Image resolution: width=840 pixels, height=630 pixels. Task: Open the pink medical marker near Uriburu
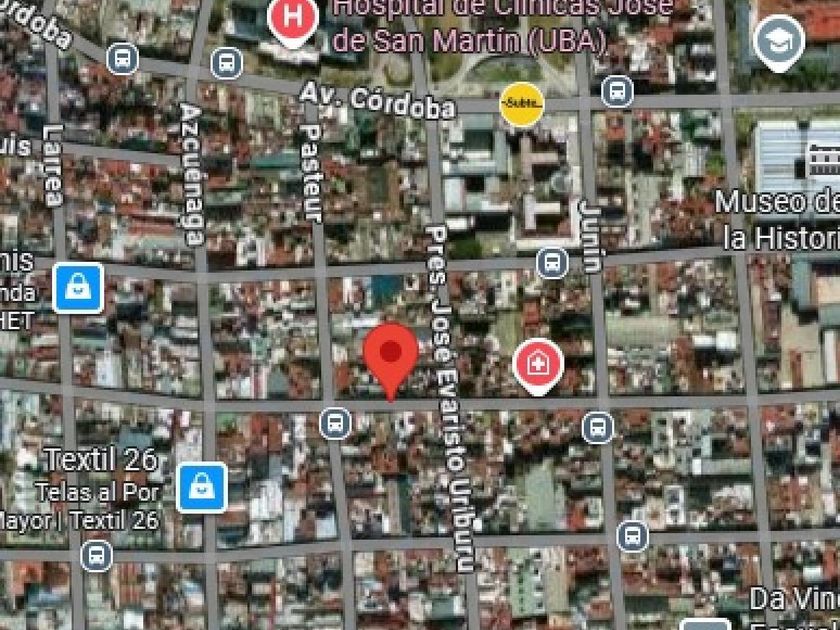[x=538, y=364]
